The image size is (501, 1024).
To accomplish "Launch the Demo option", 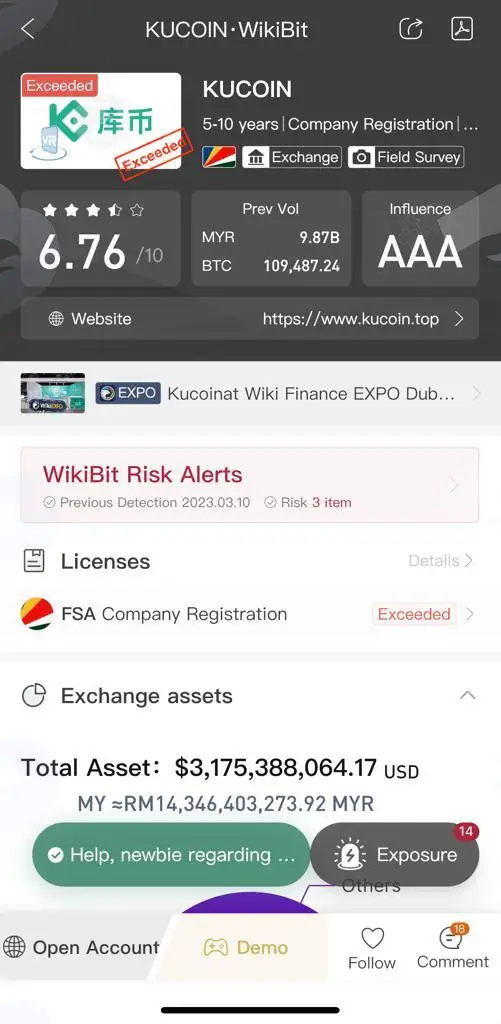I will pyautogui.click(x=246, y=947).
